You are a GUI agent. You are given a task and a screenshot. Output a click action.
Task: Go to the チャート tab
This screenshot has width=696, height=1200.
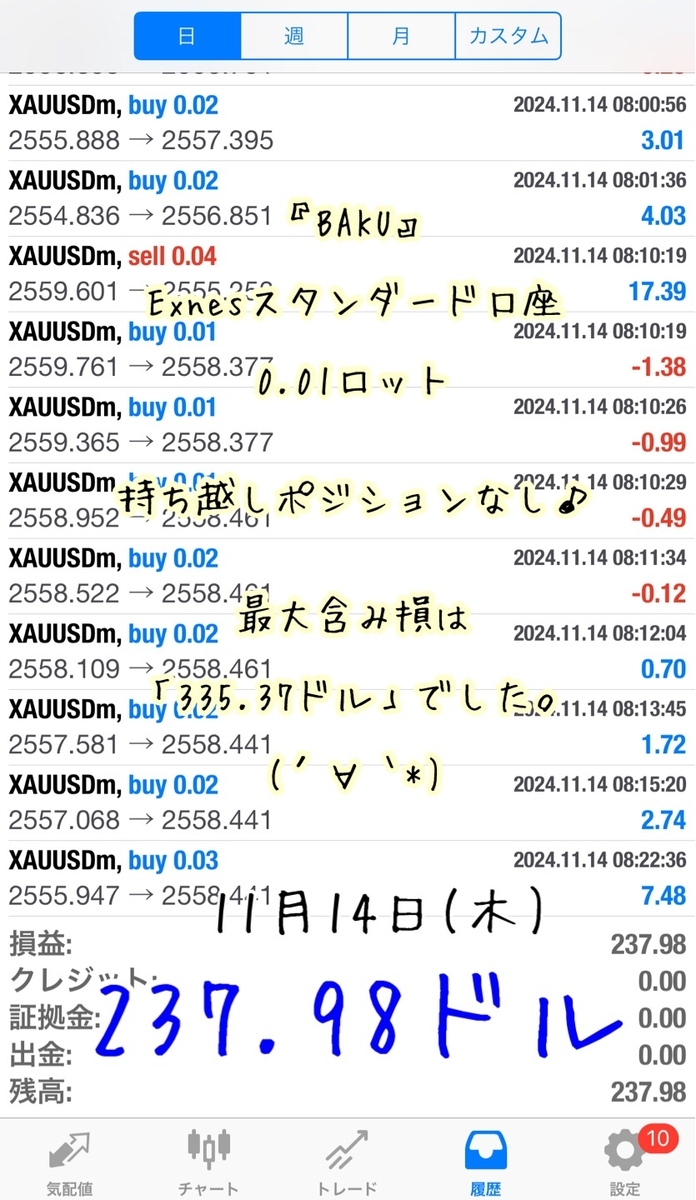(209, 1160)
